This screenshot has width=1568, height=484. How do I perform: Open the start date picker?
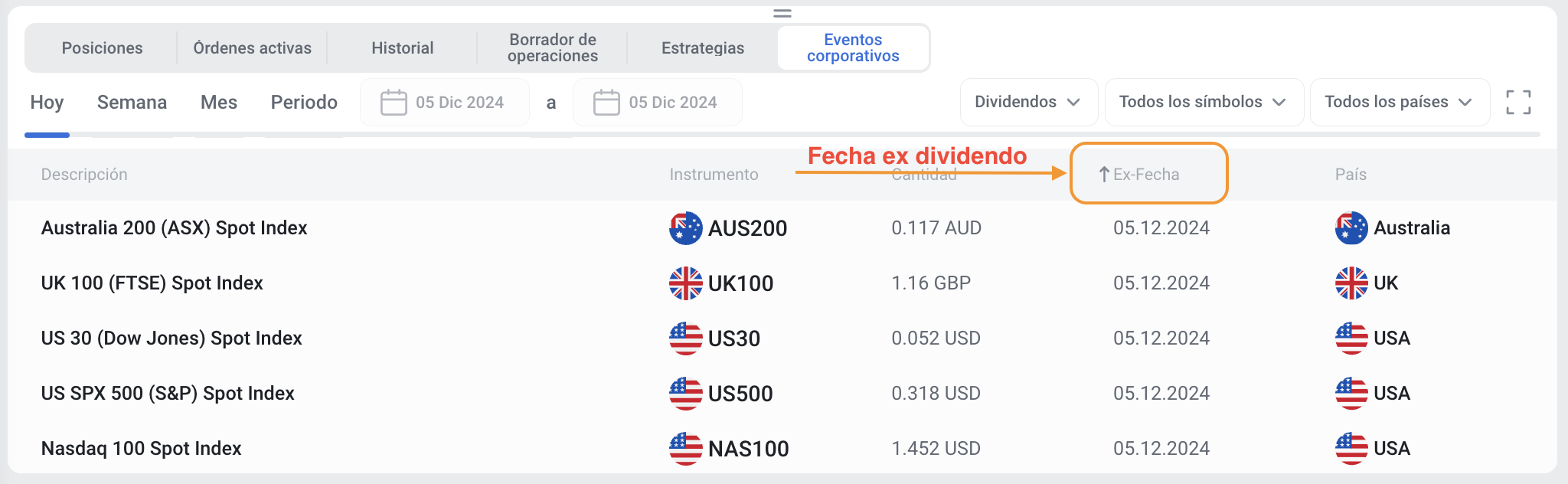click(x=445, y=103)
